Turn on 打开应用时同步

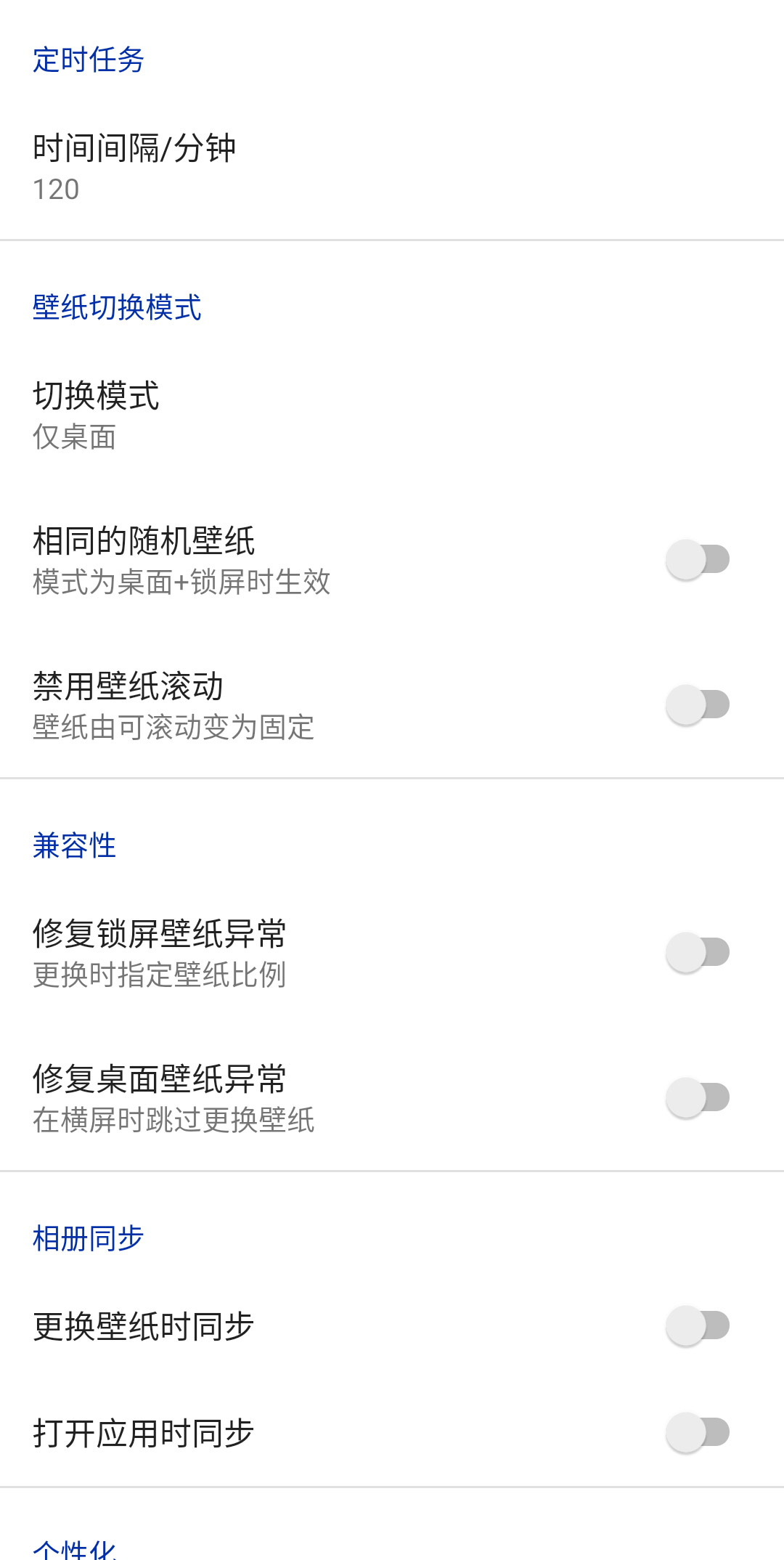pyautogui.click(x=698, y=1432)
